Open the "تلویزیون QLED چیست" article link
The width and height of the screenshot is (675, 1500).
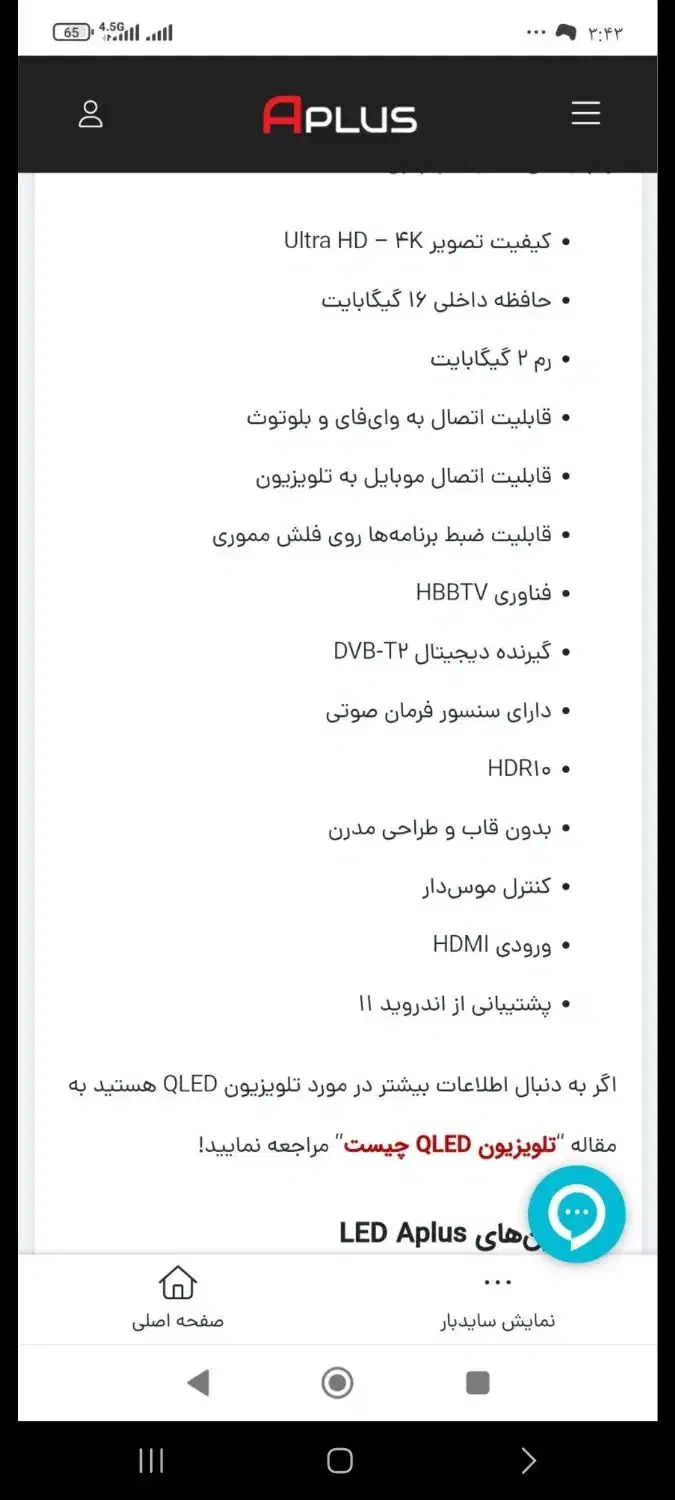coord(450,1144)
